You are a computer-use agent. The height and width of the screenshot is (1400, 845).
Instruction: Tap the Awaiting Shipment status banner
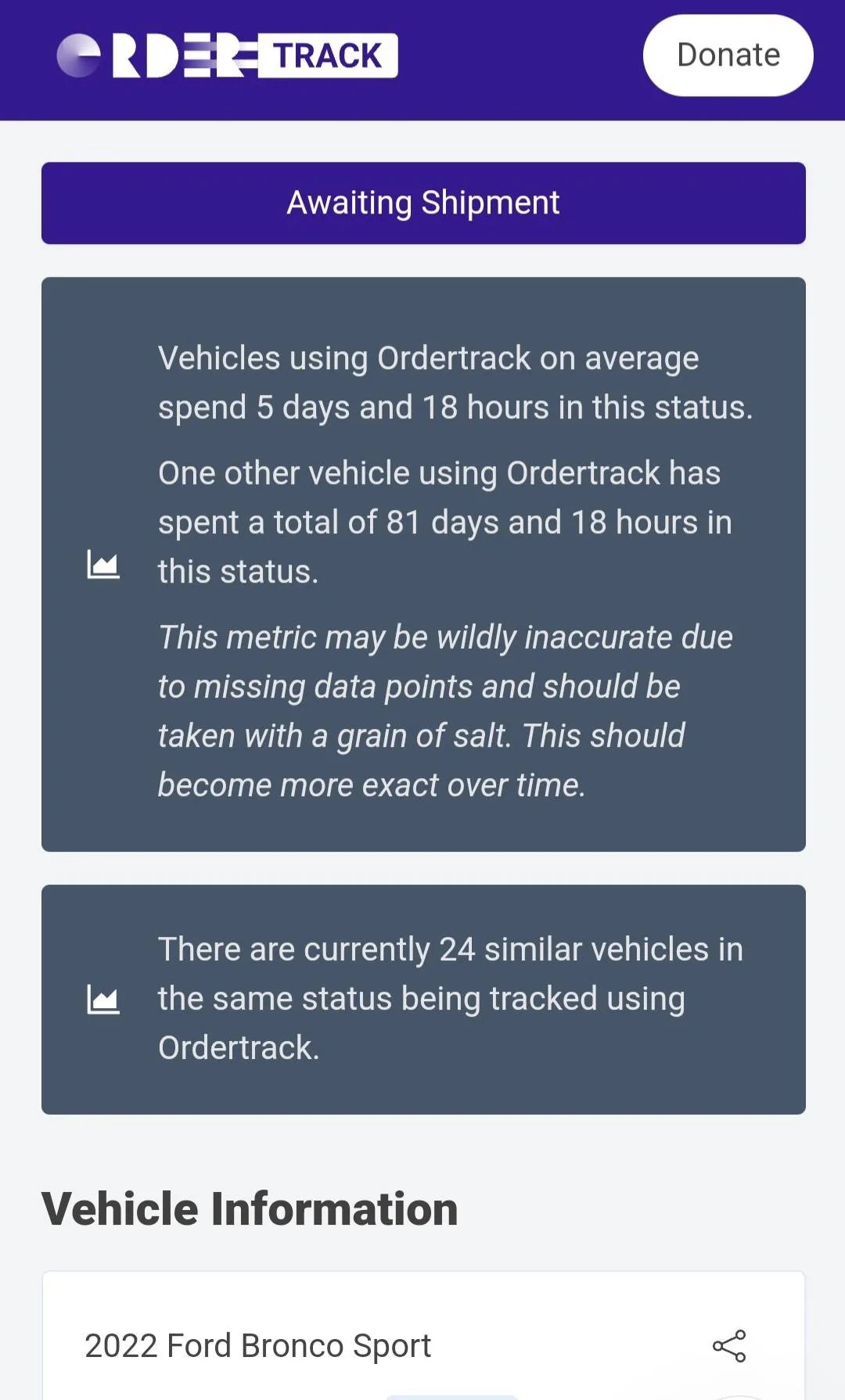(423, 203)
